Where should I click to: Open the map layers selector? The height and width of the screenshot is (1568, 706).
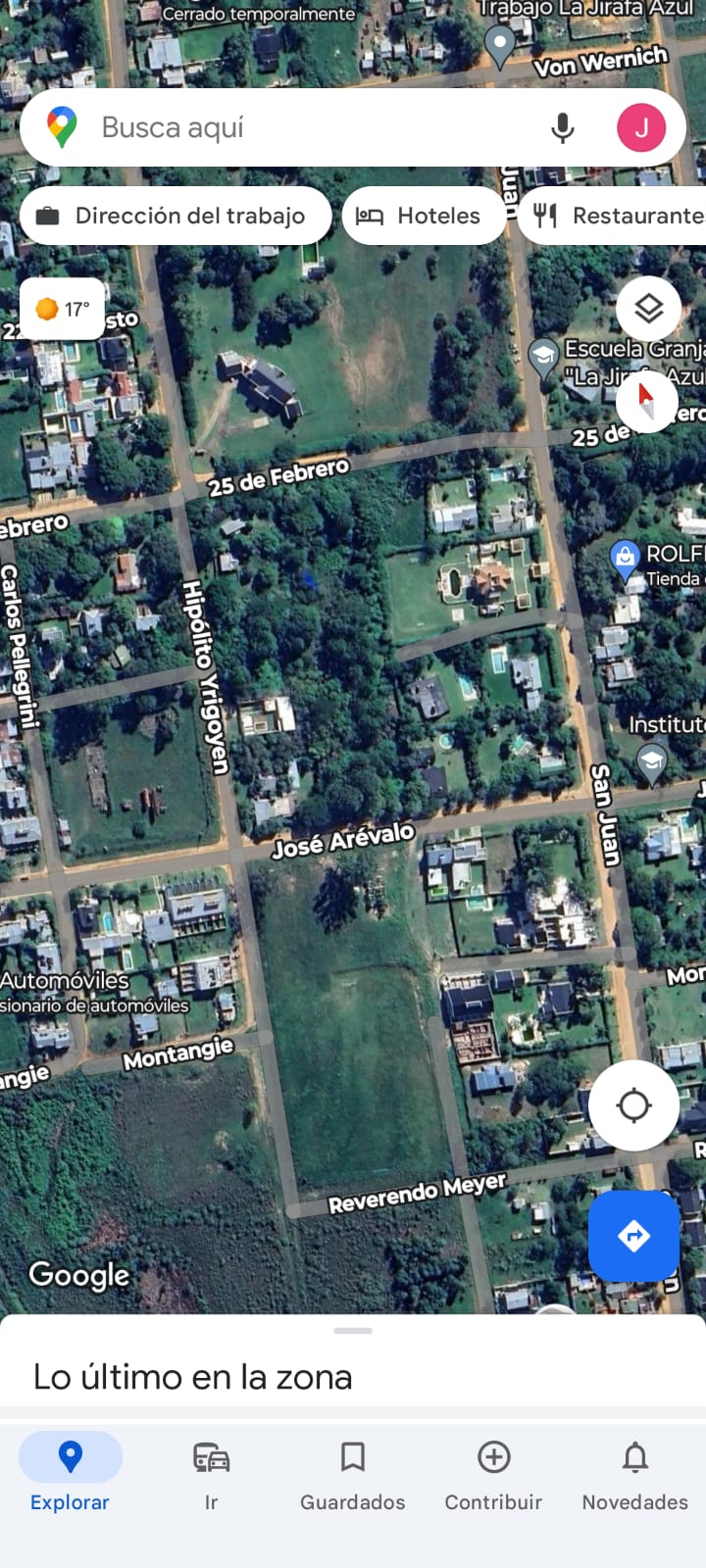point(648,309)
